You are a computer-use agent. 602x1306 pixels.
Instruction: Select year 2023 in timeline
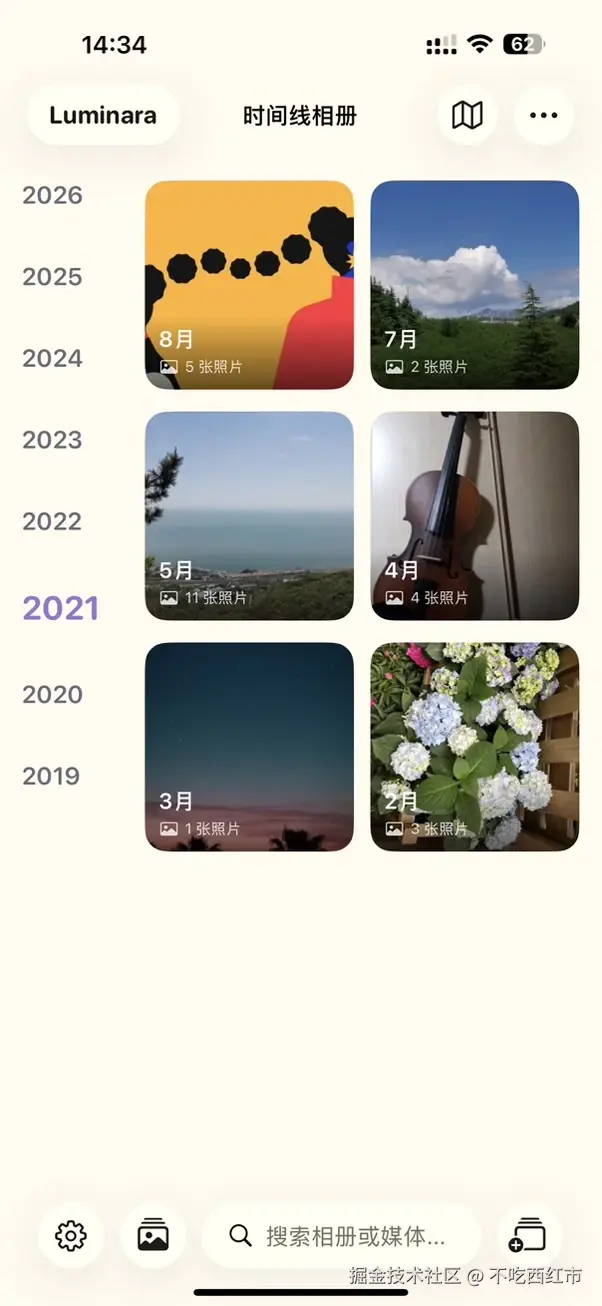click(52, 440)
